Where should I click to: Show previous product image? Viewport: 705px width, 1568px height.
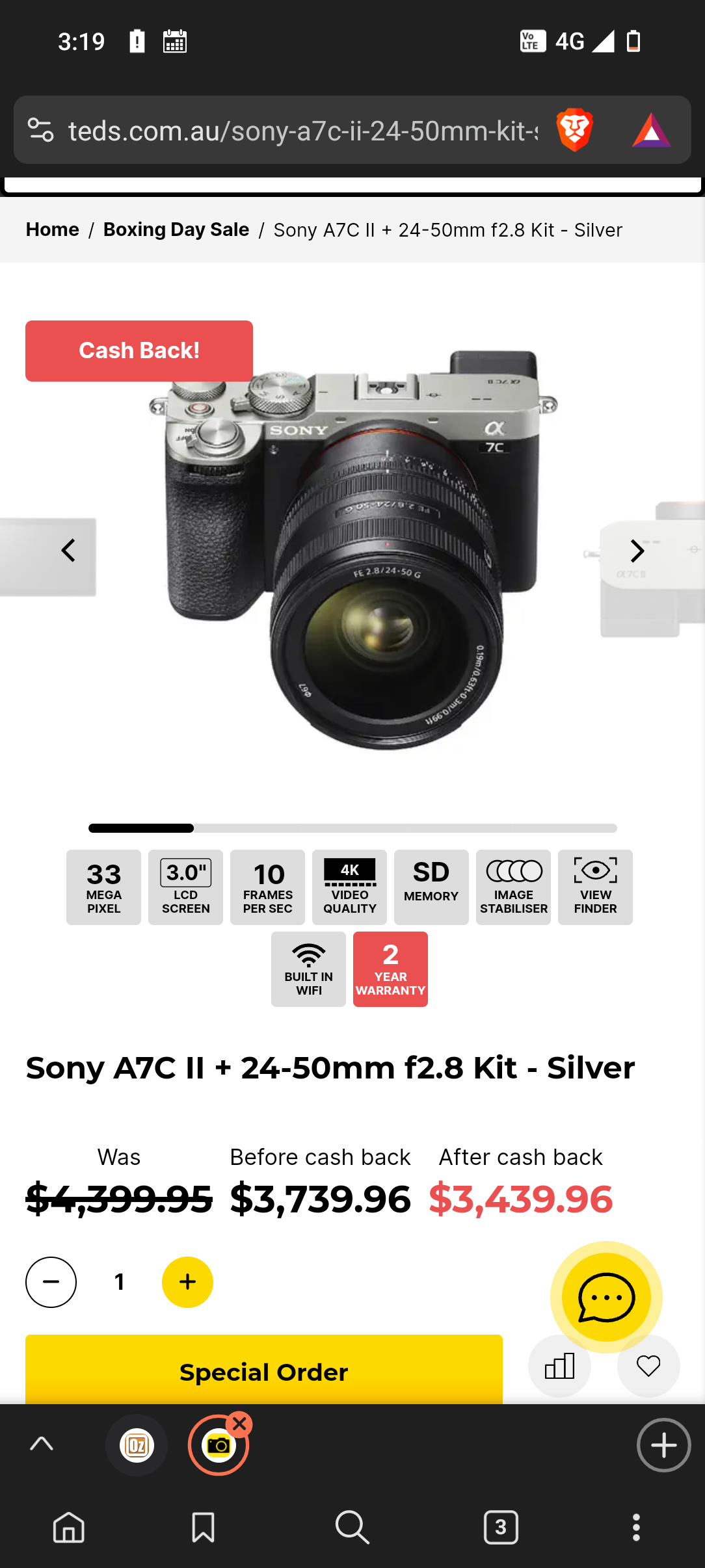(68, 551)
